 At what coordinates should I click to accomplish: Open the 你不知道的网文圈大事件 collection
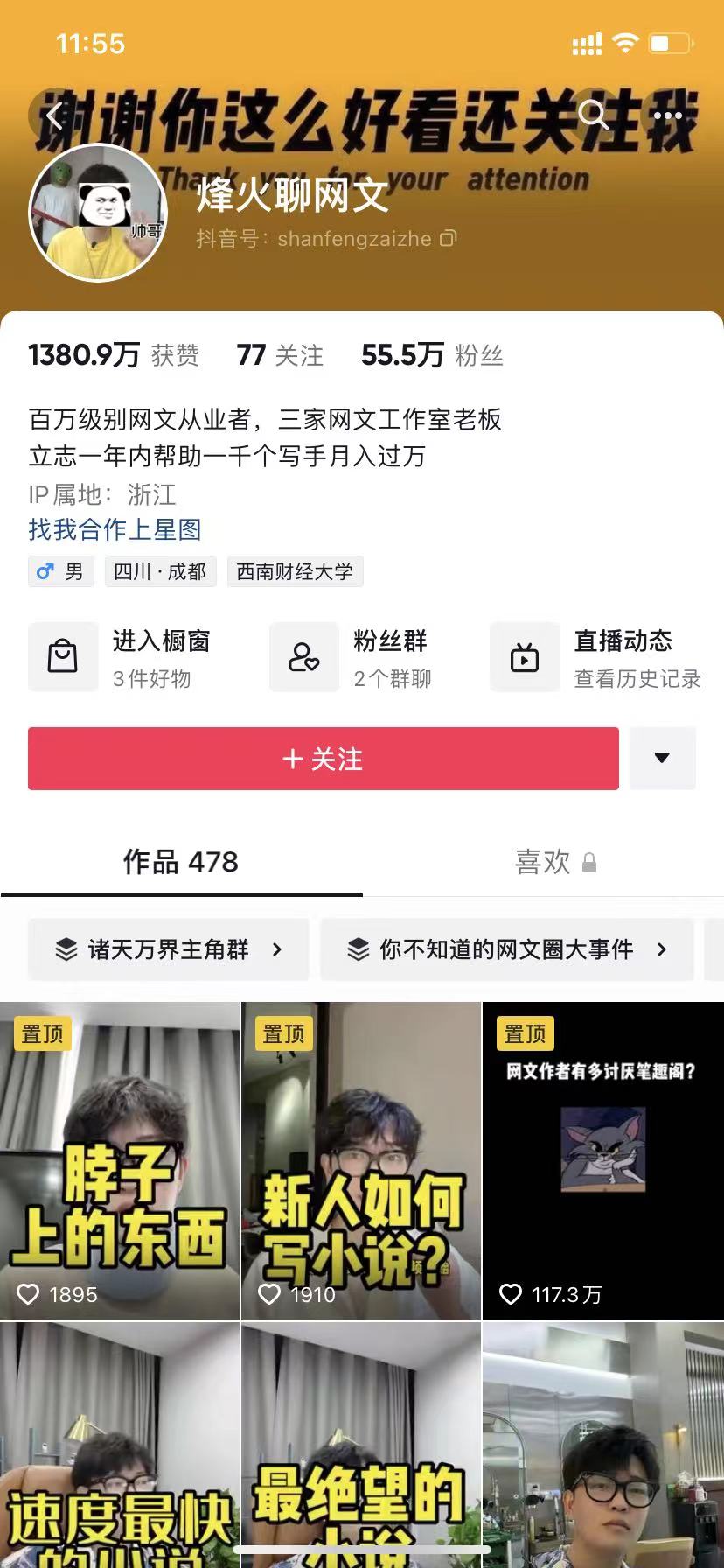(507, 949)
